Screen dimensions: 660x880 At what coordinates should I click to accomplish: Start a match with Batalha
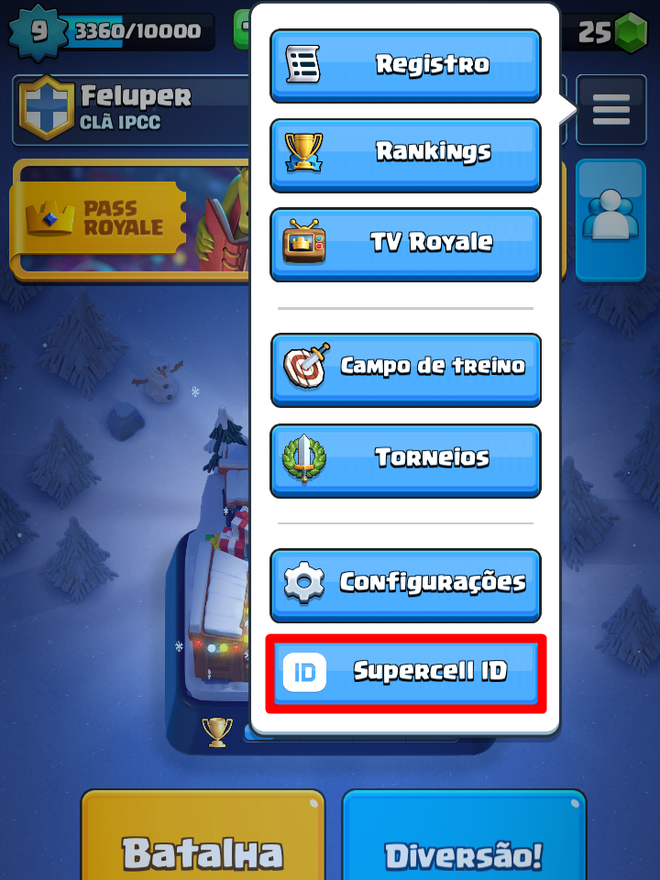pyautogui.click(x=202, y=845)
